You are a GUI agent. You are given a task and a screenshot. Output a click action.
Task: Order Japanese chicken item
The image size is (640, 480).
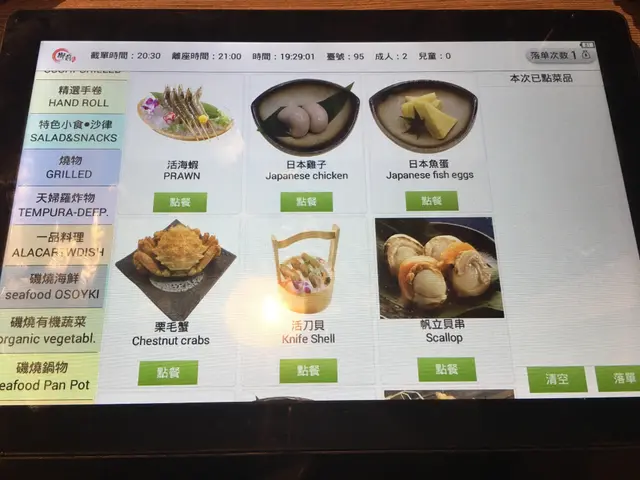click(306, 201)
